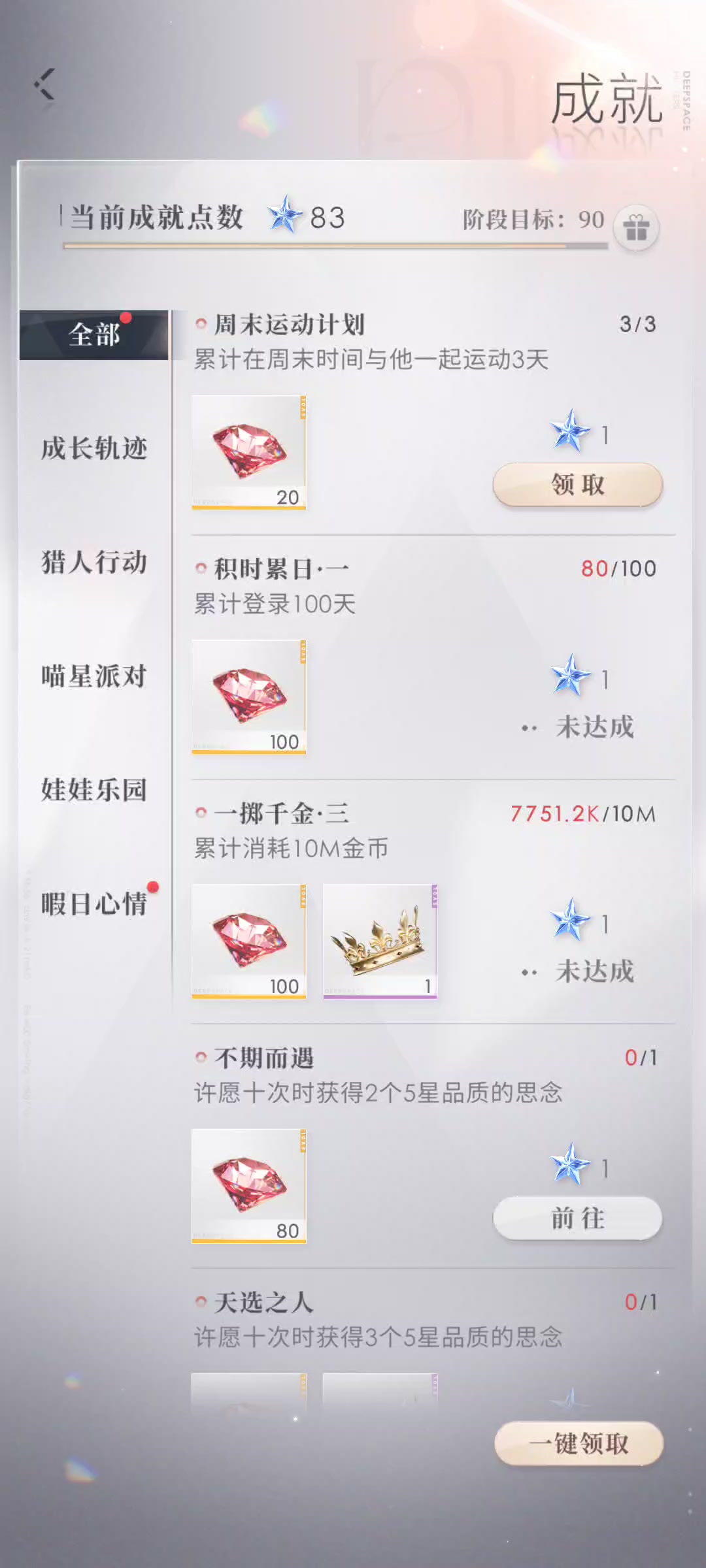Tap 前往 for the 不期而遇 achievement
Image resolution: width=706 pixels, height=1568 pixels.
577,1218
